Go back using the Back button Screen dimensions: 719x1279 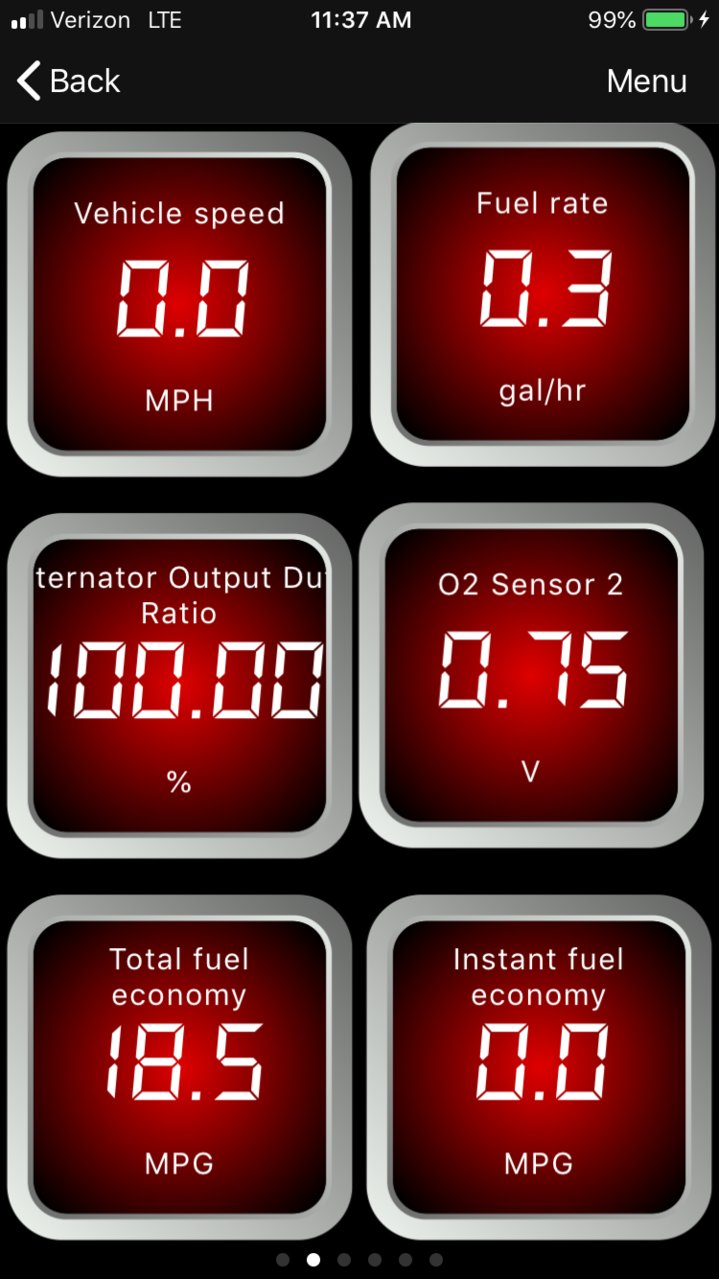pyautogui.click(x=68, y=81)
